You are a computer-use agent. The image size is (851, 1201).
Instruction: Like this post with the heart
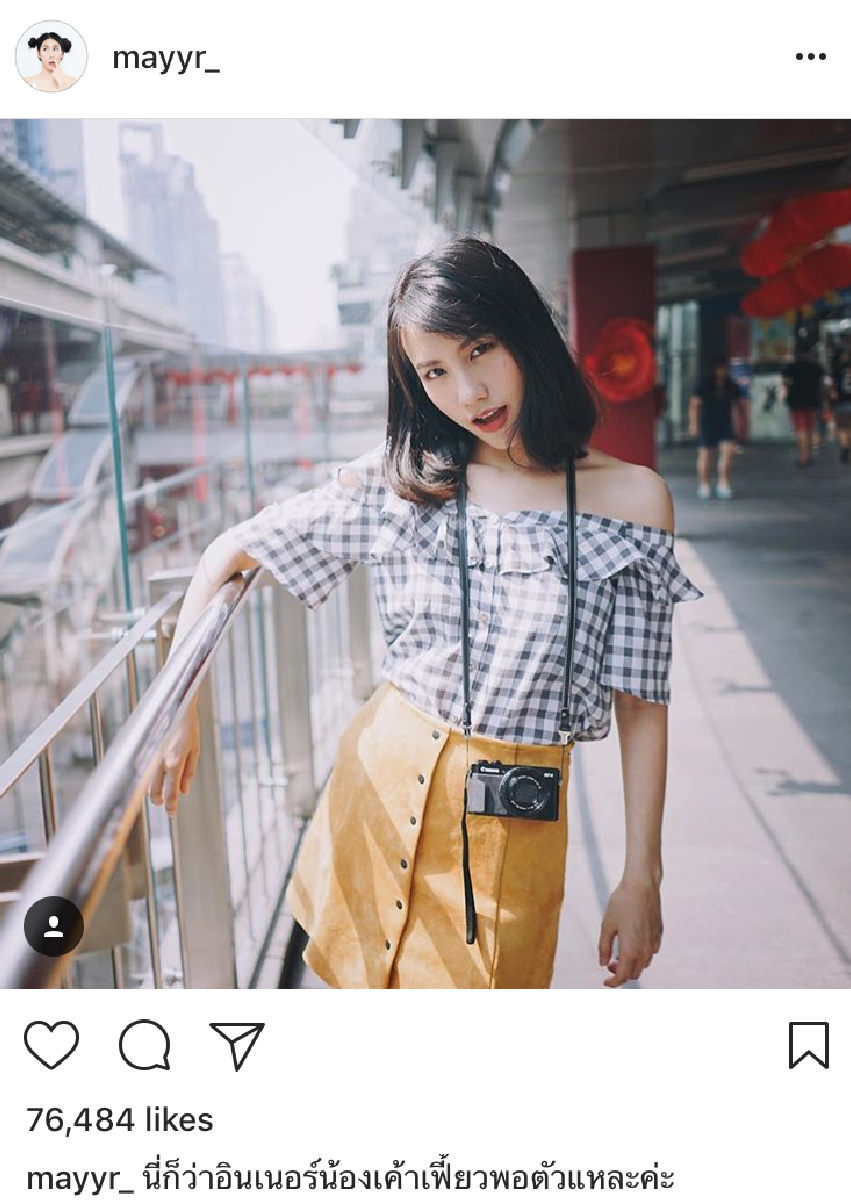(51, 1045)
